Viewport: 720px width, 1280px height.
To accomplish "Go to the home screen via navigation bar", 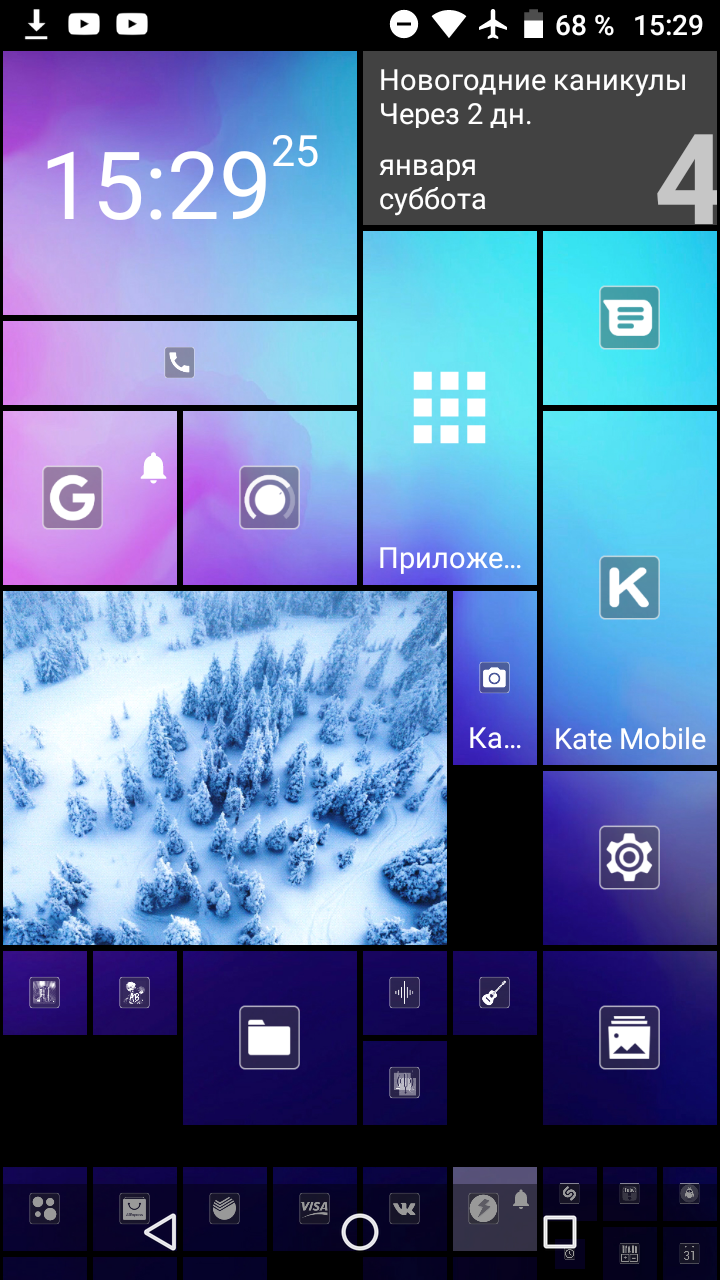I will [360, 1232].
